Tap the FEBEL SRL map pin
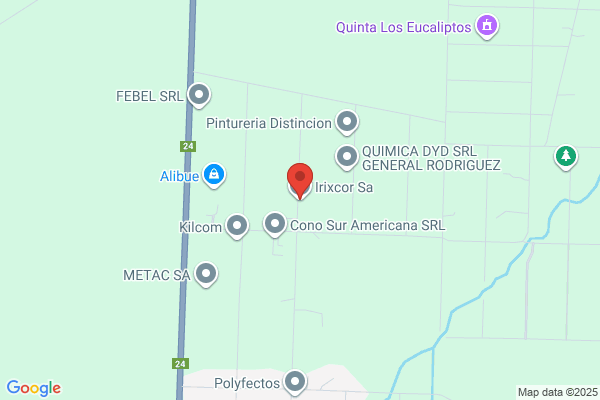 pyautogui.click(x=199, y=96)
